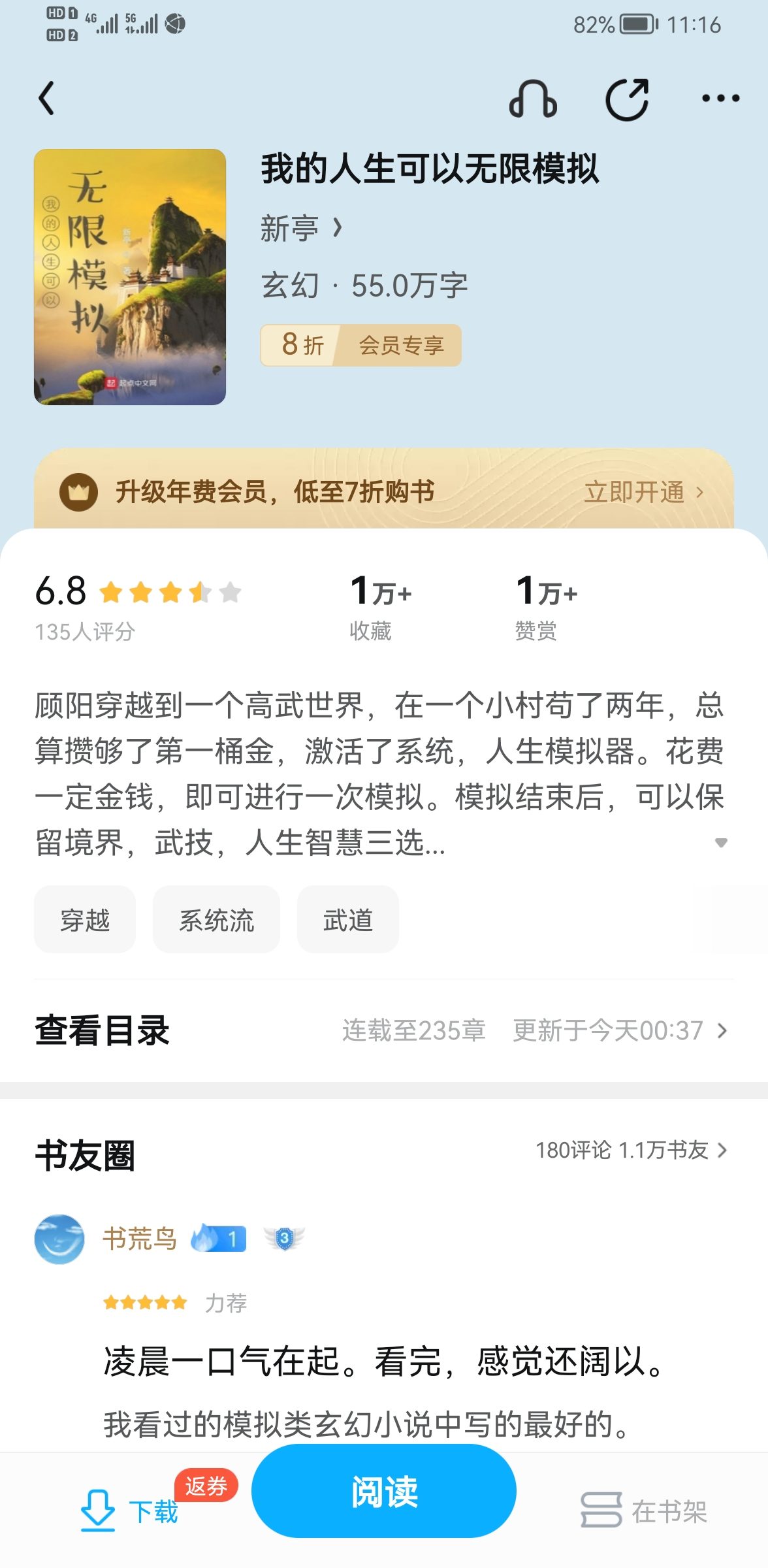Tap the 8折 会员专享 discount badge
The width and height of the screenshot is (768, 1568).
click(x=360, y=345)
